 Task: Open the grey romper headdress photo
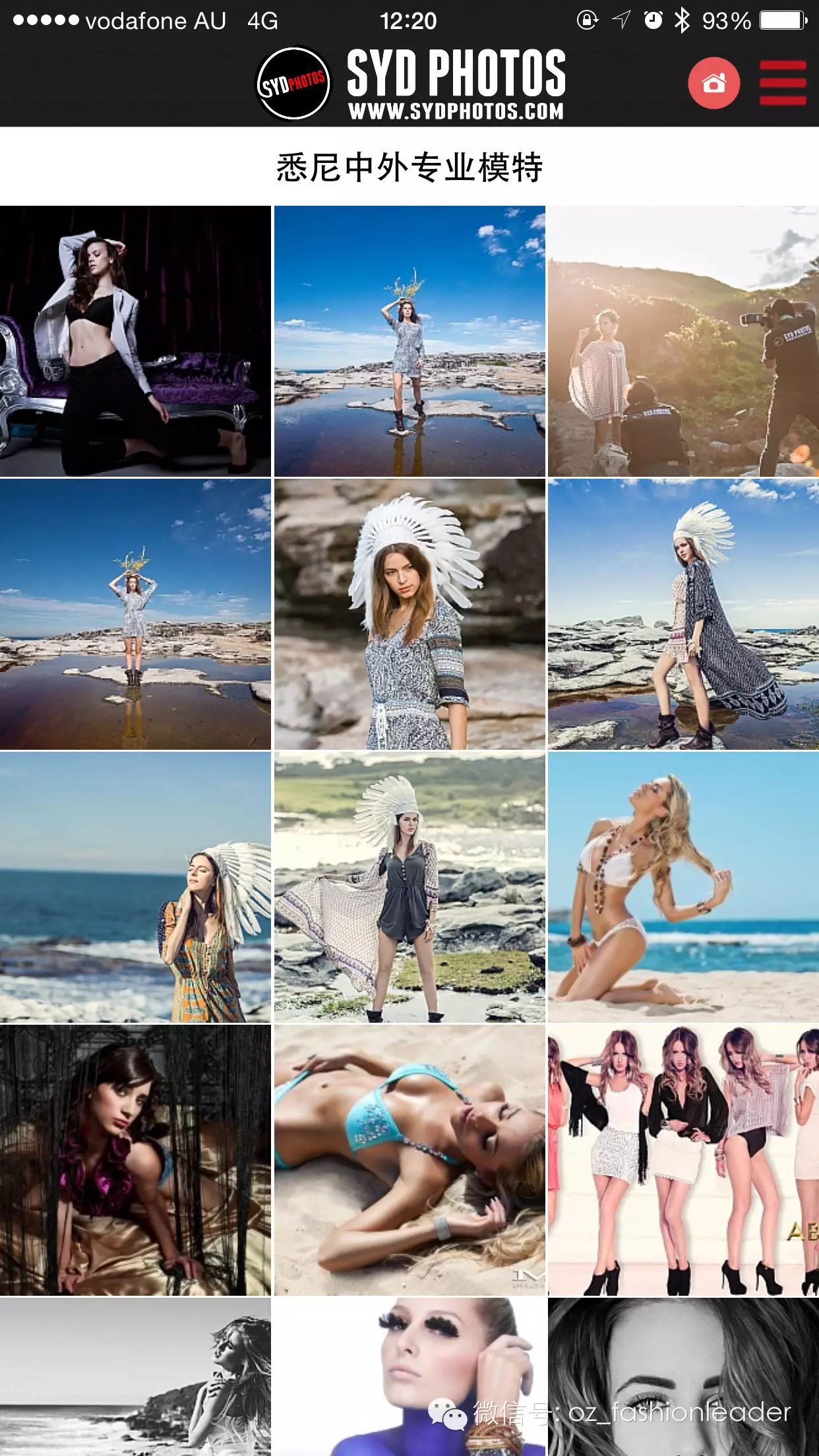[x=409, y=888]
